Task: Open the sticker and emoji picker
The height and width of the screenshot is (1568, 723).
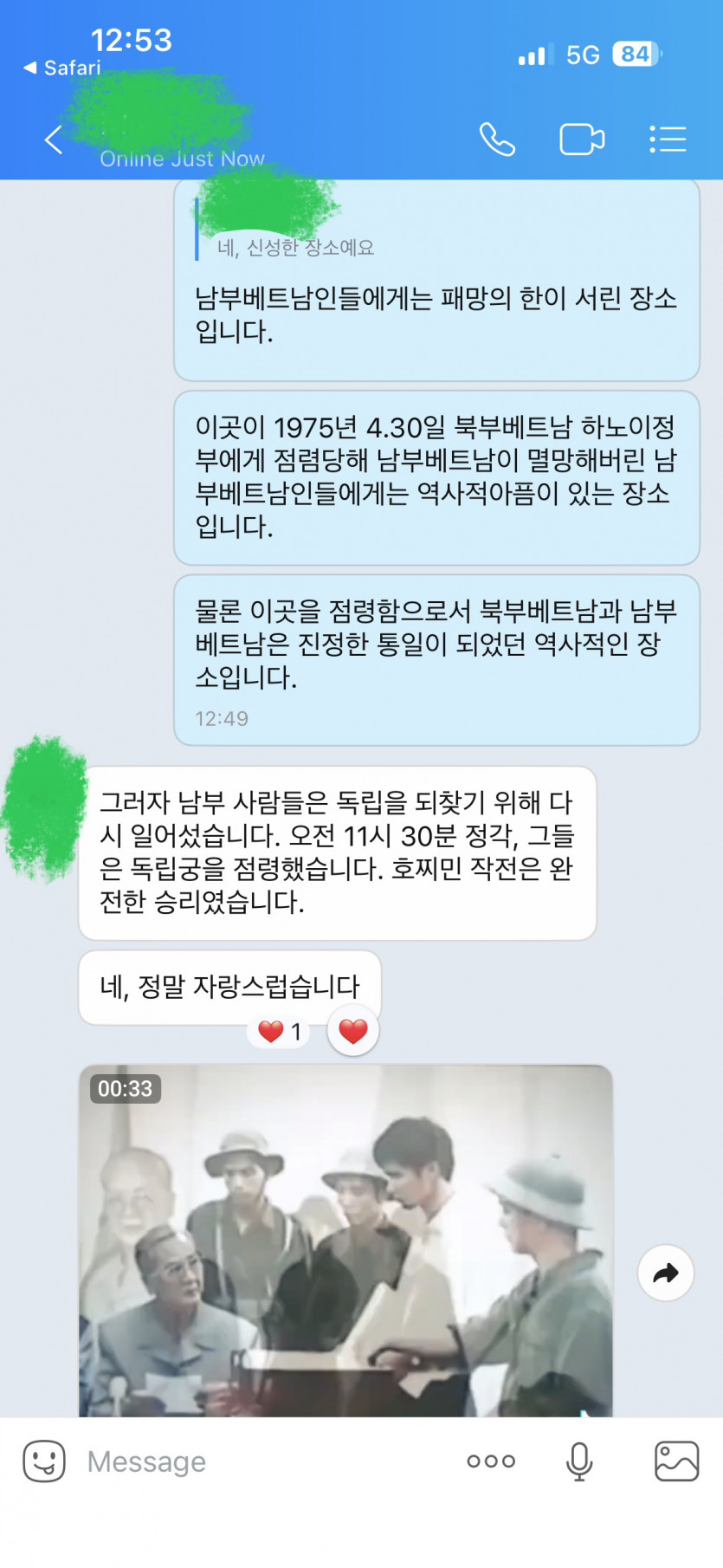Action: tap(44, 1461)
